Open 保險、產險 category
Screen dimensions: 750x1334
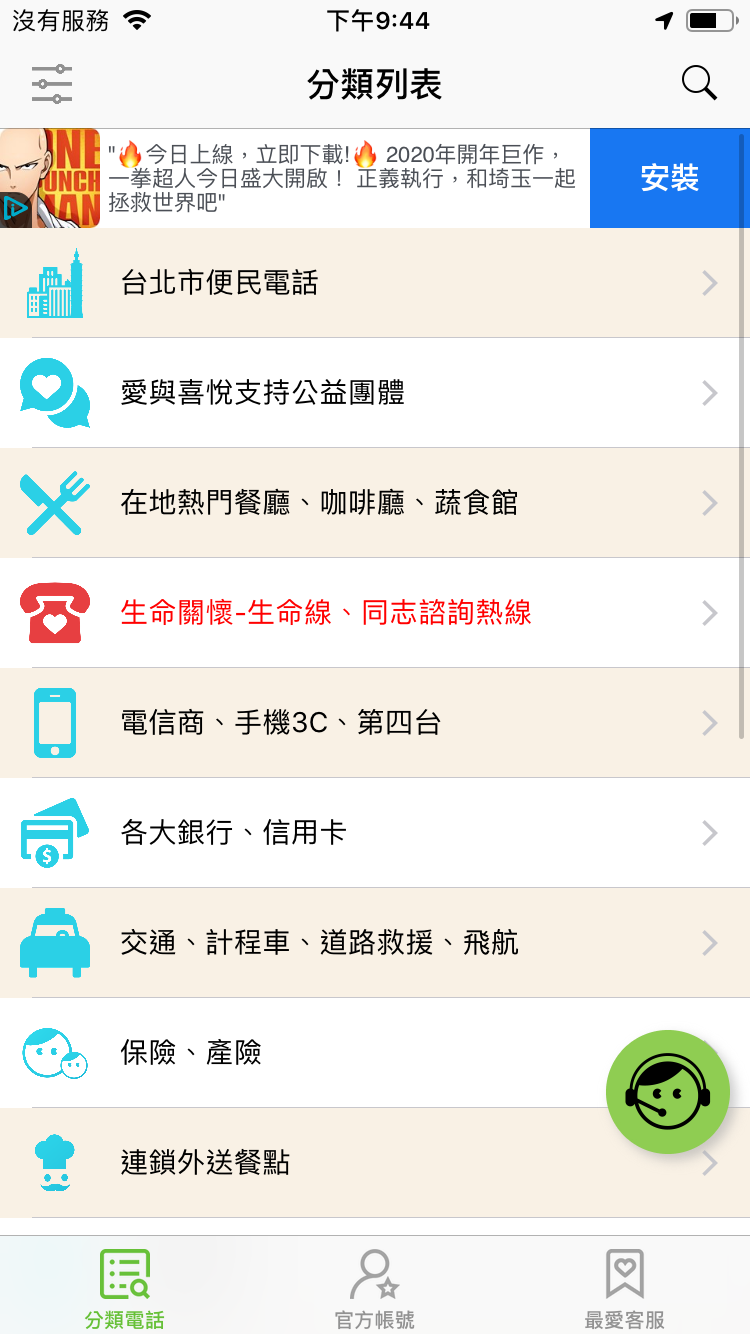point(300,1053)
